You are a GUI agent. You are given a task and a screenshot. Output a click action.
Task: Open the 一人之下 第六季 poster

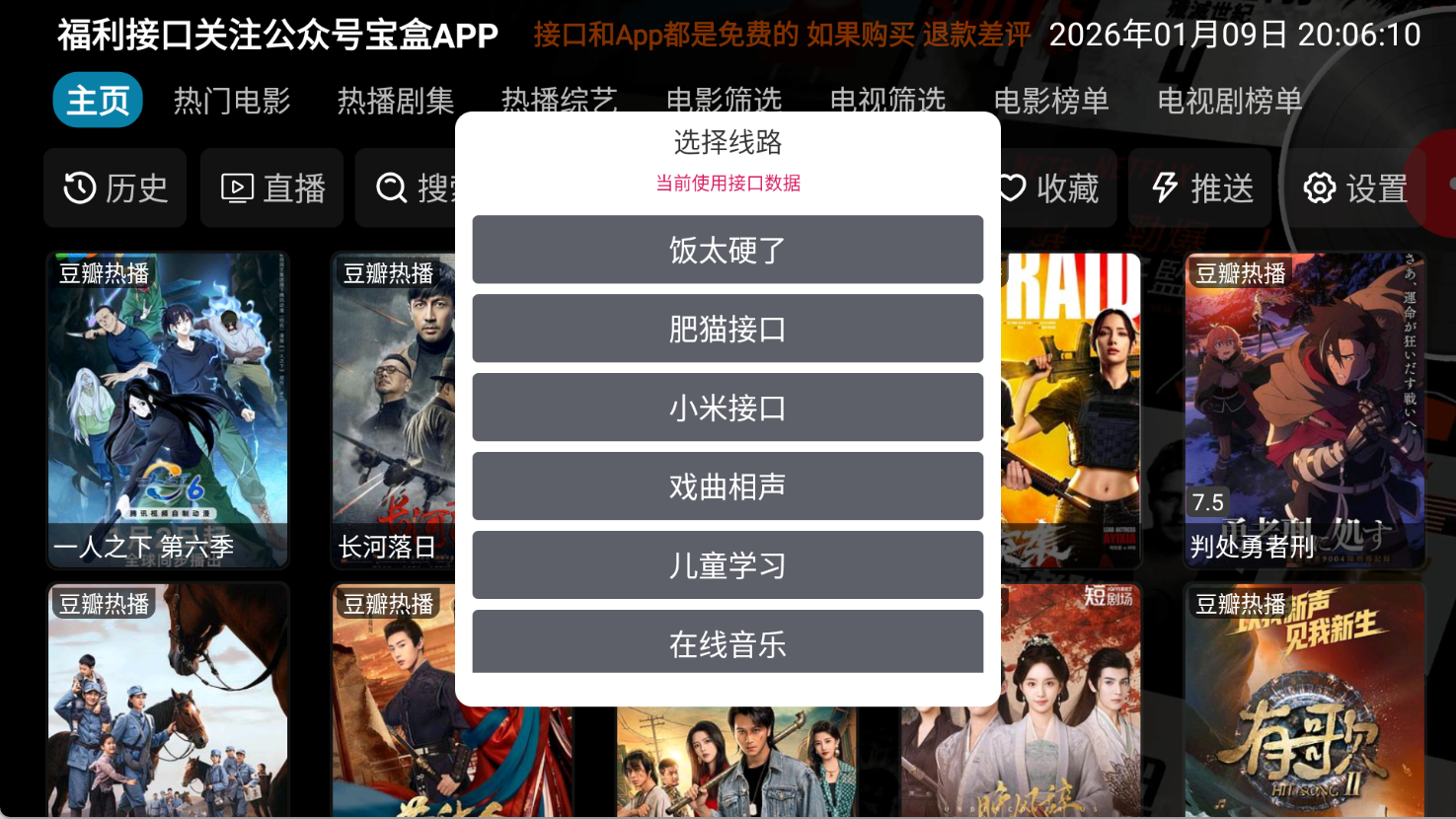(x=168, y=409)
